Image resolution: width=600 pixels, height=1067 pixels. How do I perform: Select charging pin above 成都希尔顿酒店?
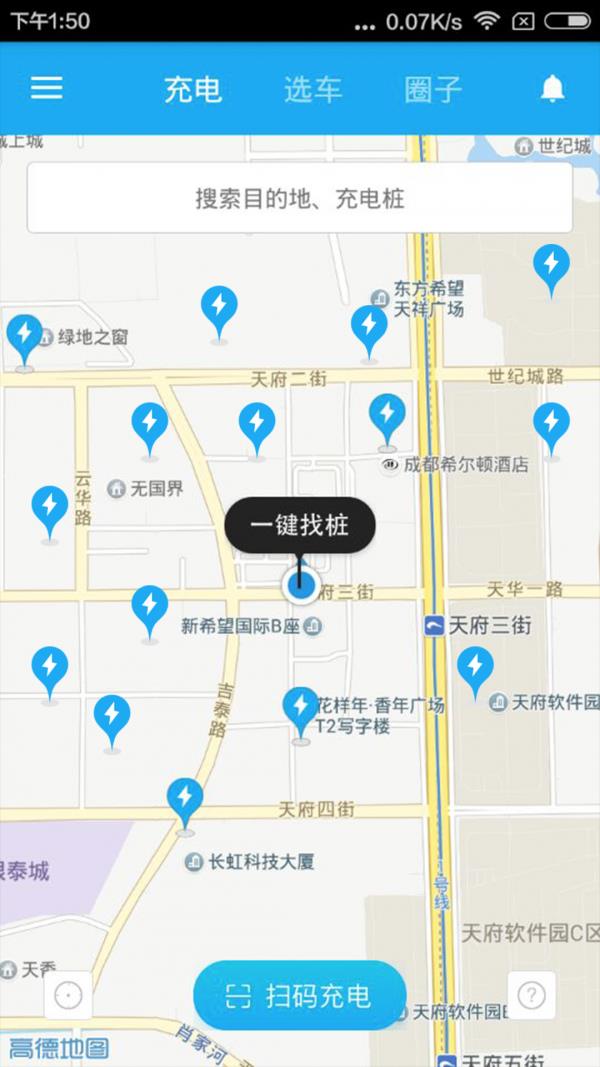click(387, 419)
